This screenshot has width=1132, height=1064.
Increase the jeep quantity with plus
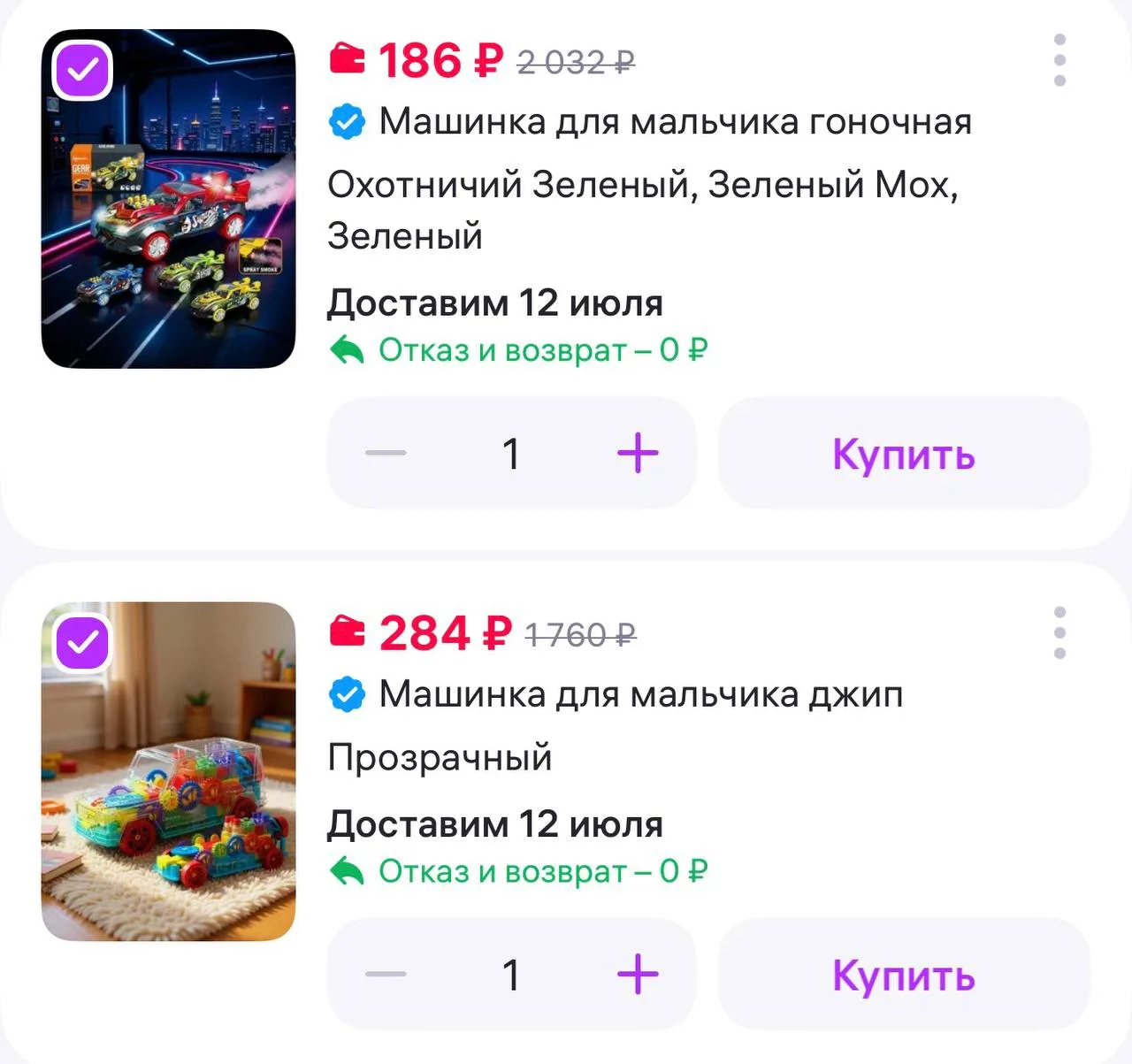638,974
